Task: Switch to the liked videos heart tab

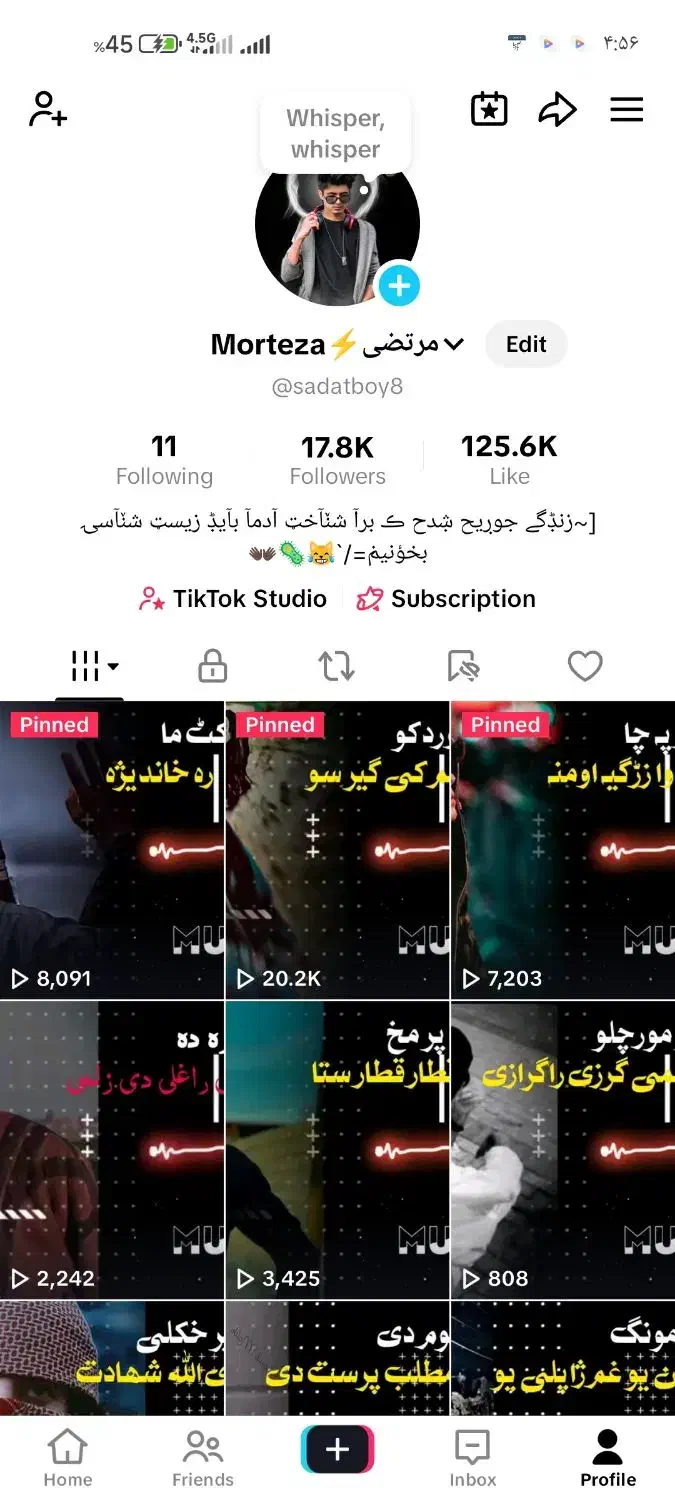Action: click(585, 666)
